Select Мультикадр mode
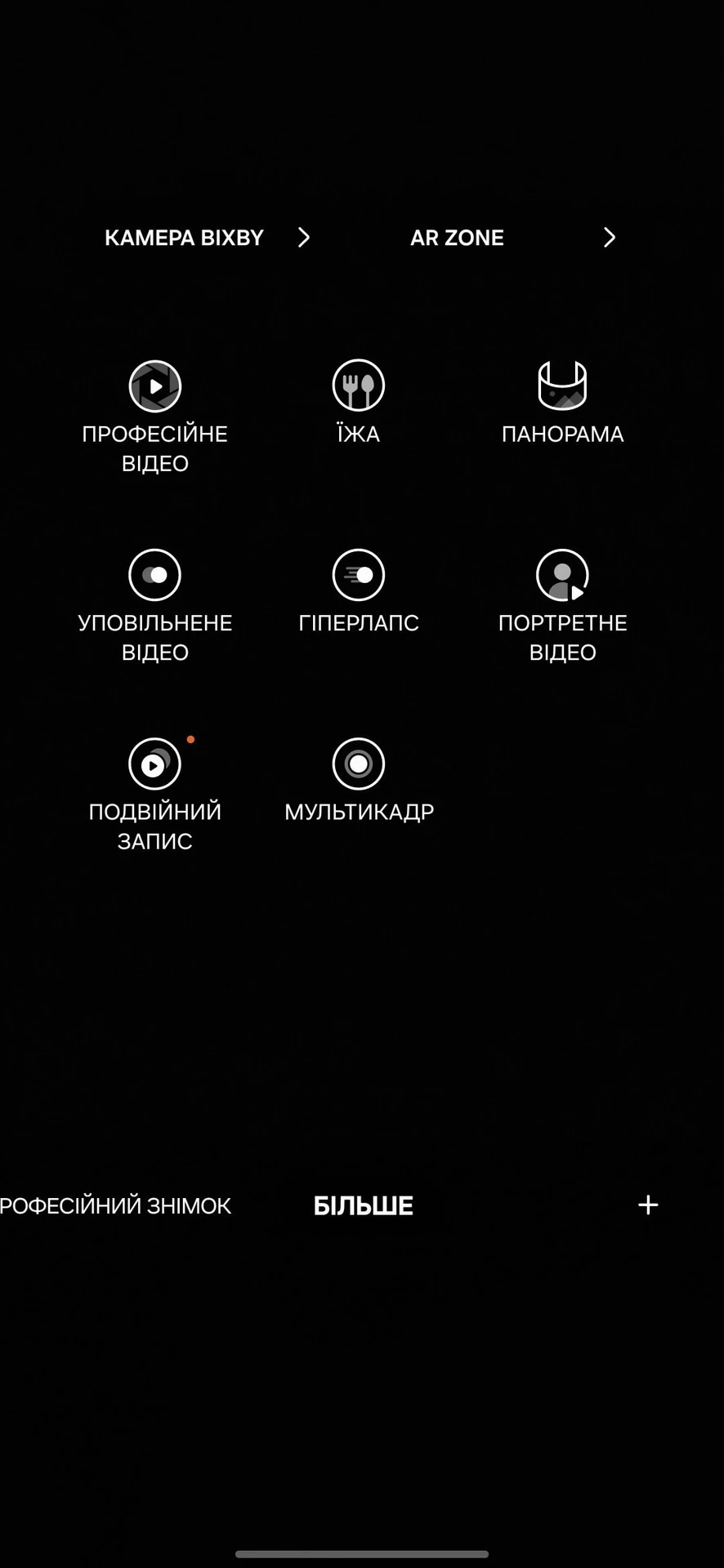 coord(358,764)
